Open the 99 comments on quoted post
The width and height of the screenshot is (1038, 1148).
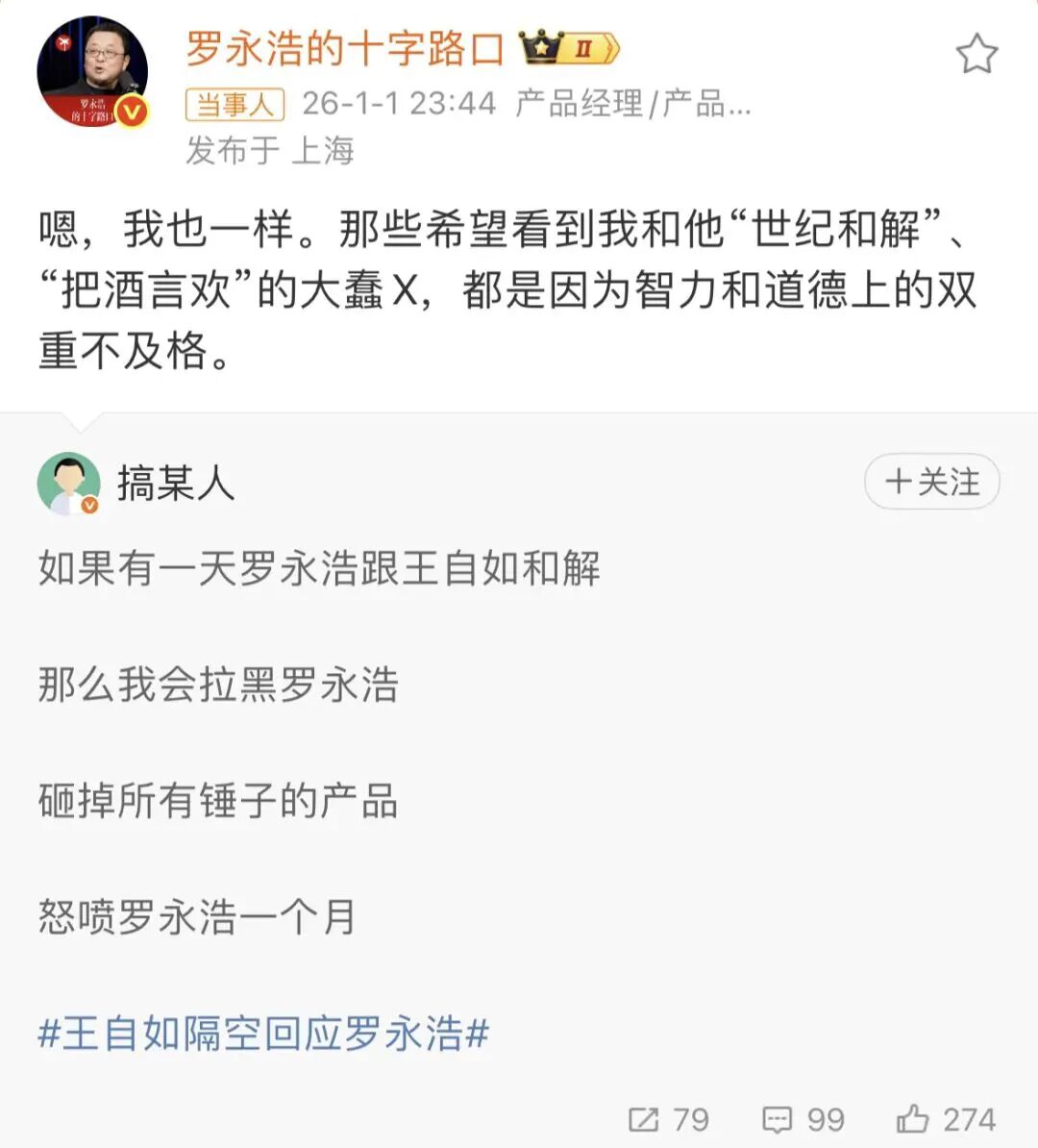(803, 1119)
